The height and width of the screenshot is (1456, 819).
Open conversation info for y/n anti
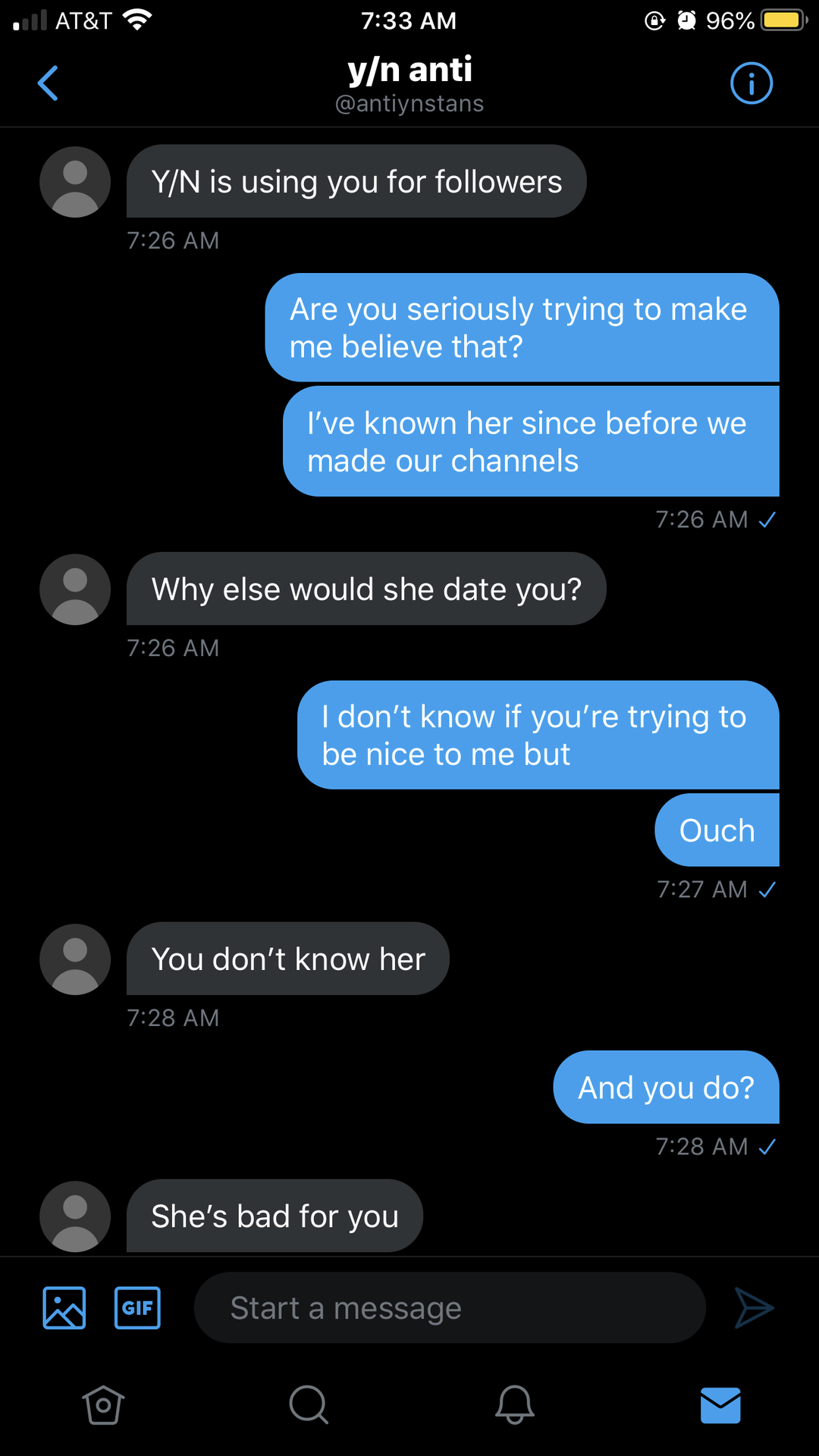click(x=751, y=83)
